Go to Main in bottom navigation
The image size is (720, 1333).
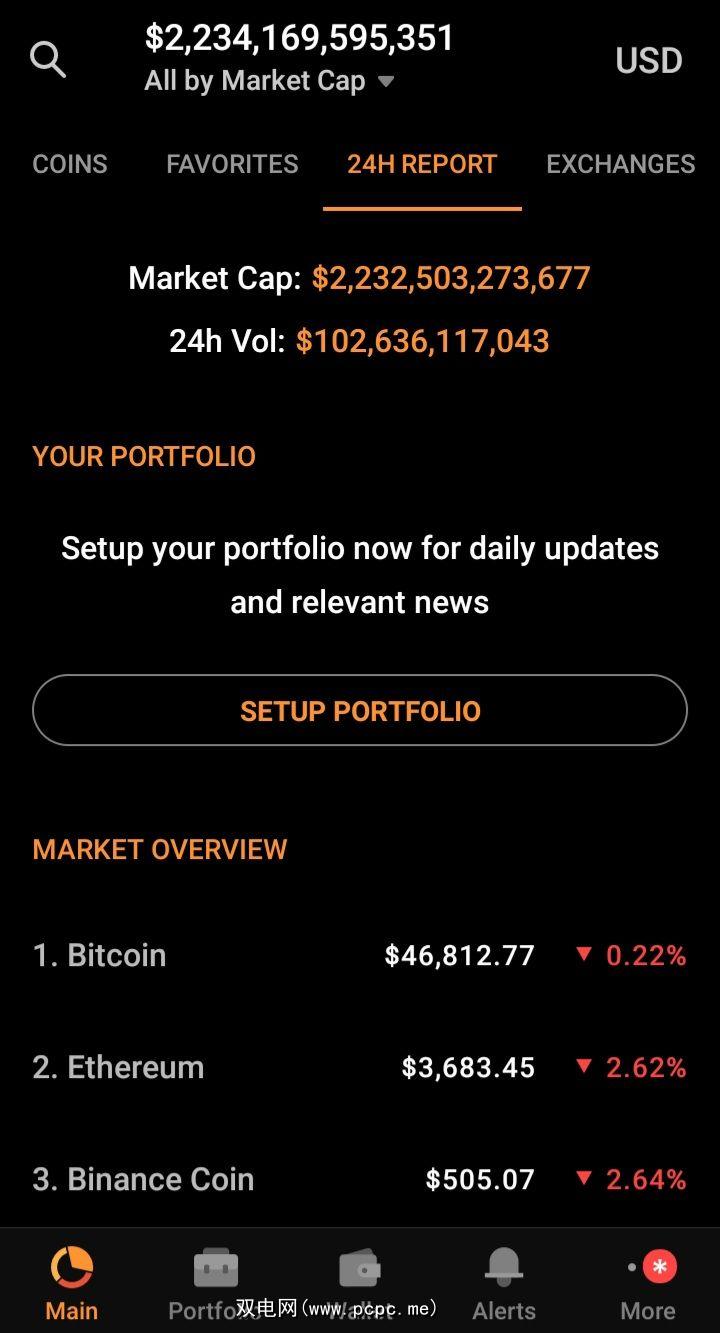72,1283
